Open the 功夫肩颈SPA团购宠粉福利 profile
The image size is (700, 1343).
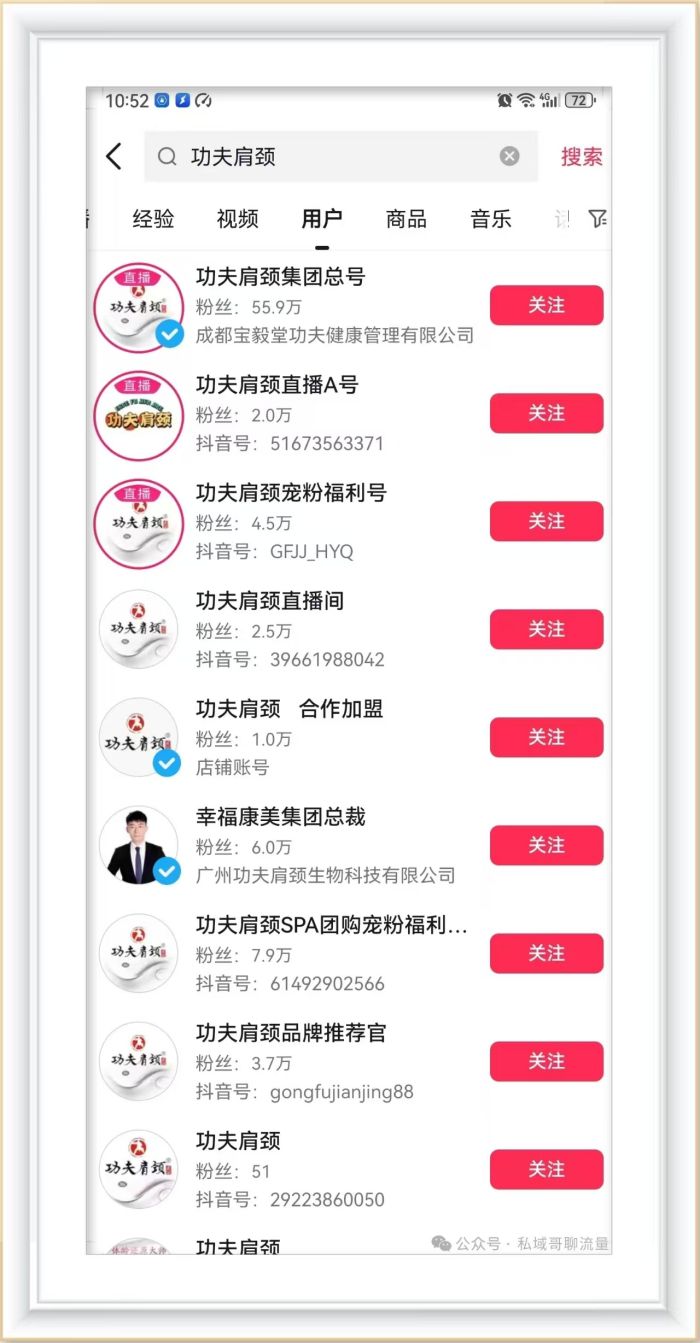(x=331, y=926)
